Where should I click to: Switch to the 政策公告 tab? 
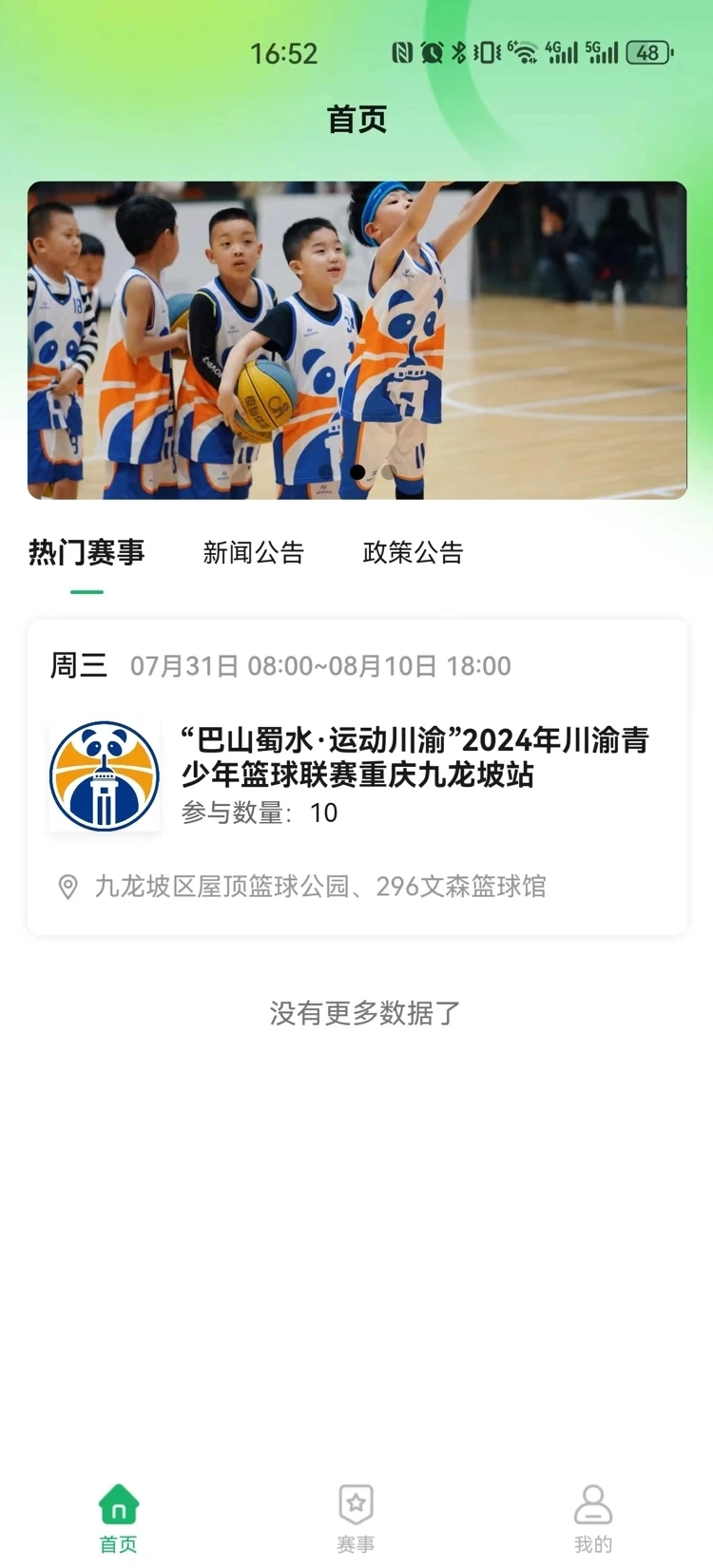pyautogui.click(x=413, y=552)
